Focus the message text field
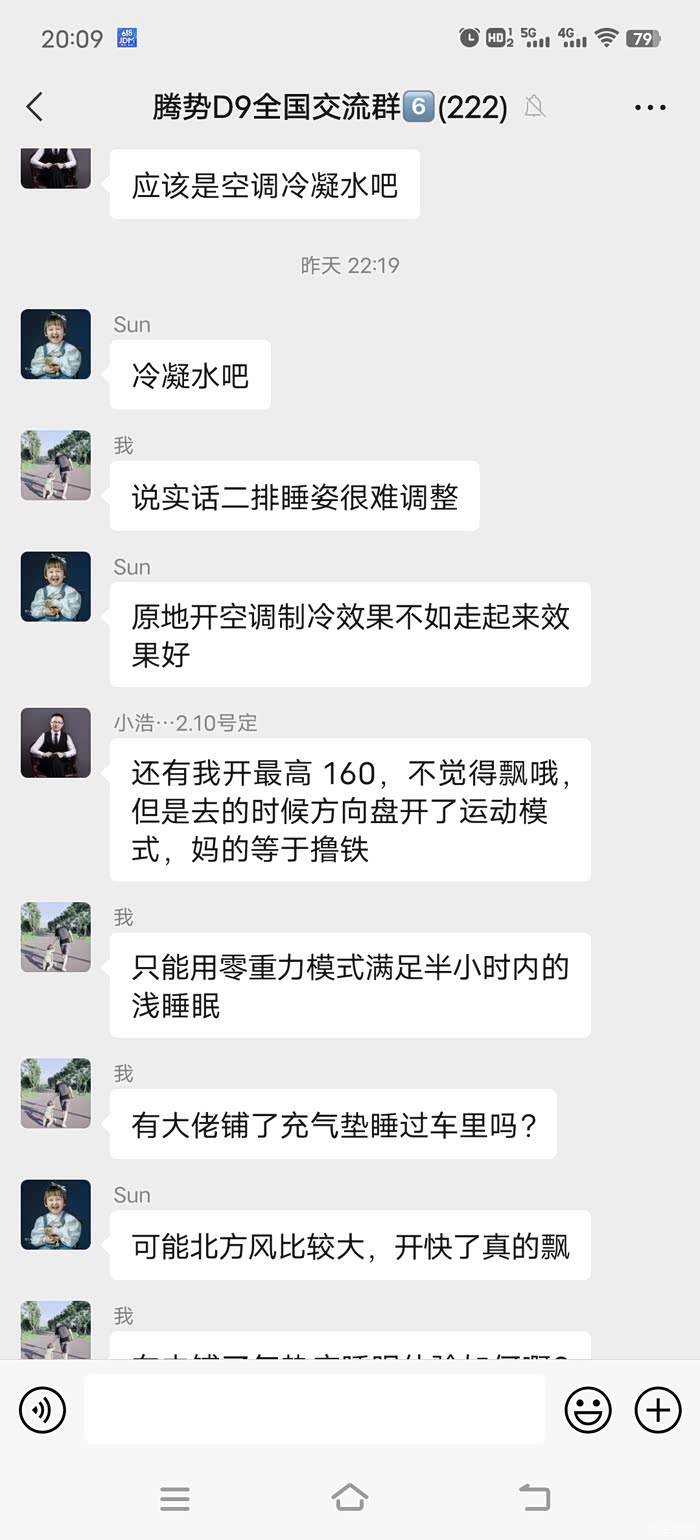700x1540 pixels. click(x=314, y=1409)
